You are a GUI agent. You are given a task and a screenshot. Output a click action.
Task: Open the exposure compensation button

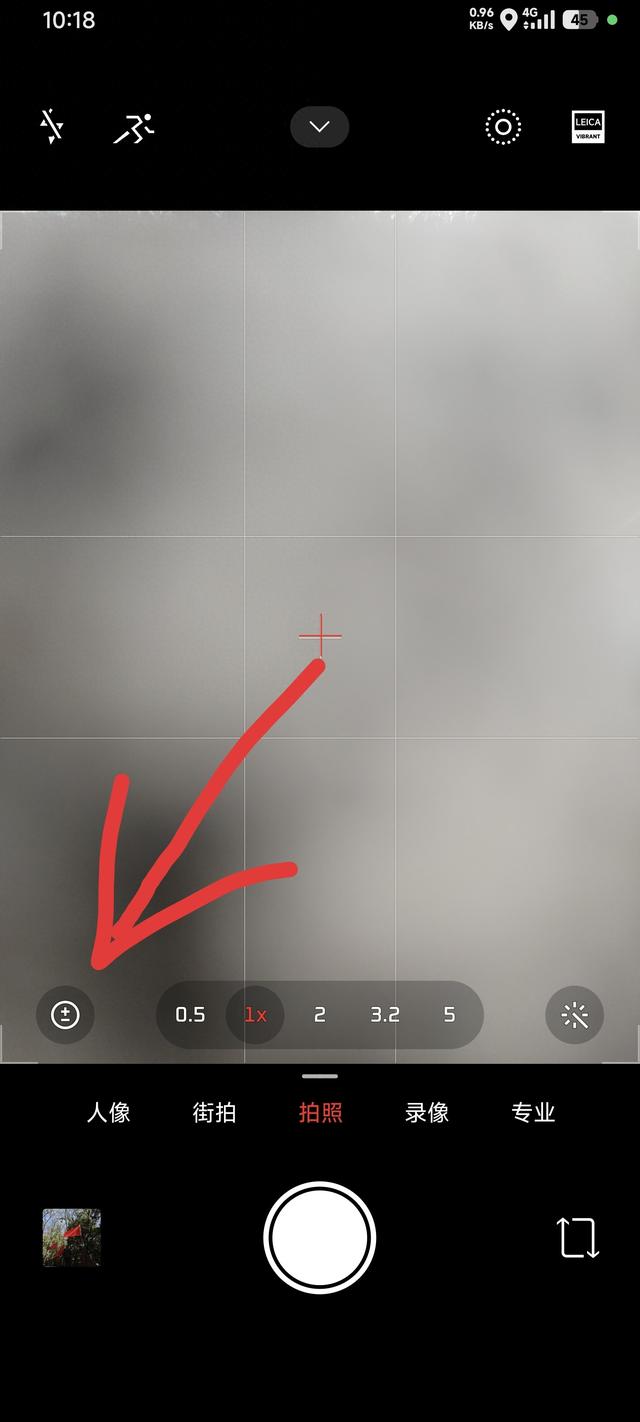coord(65,1015)
